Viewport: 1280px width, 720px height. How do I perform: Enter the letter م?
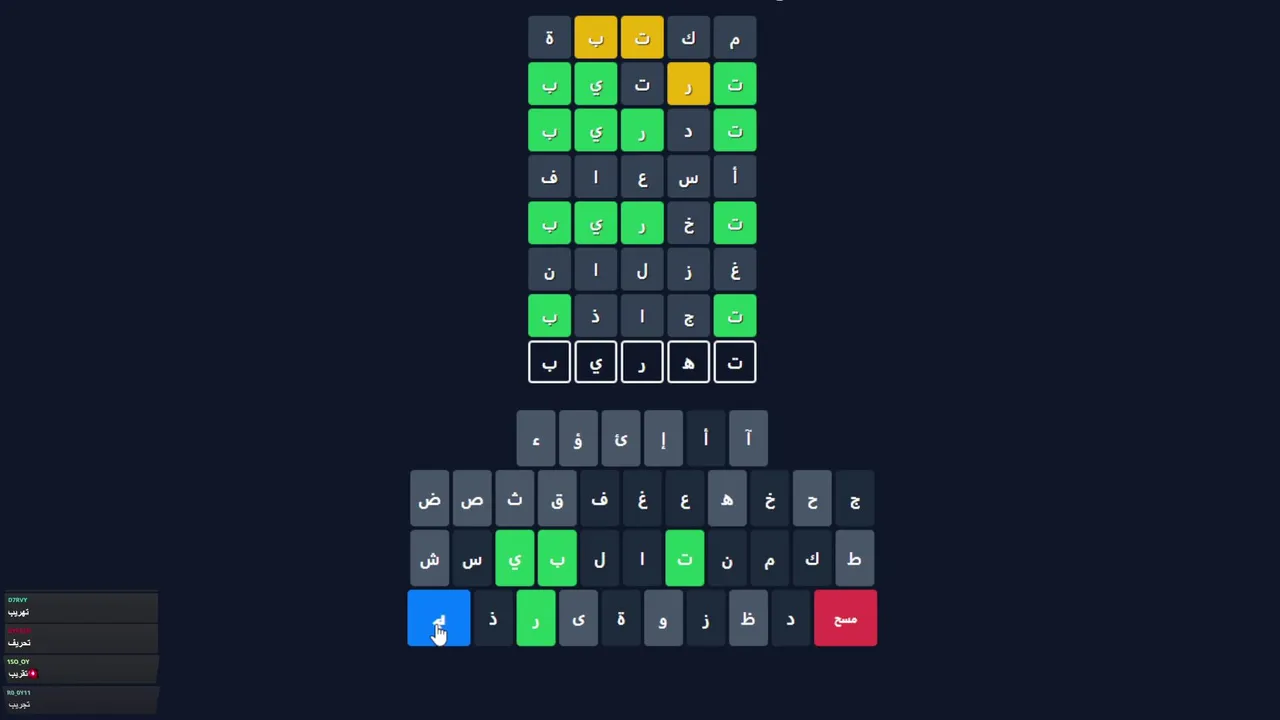coord(769,559)
